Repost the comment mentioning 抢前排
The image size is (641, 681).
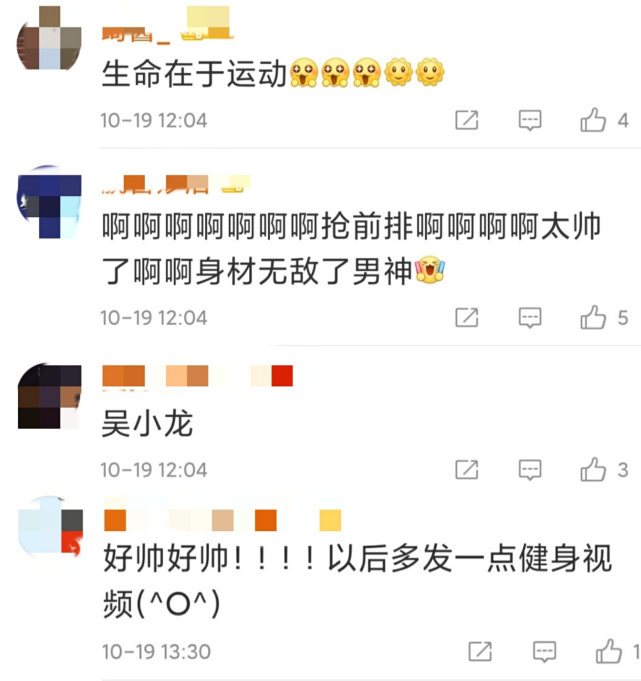[467, 318]
